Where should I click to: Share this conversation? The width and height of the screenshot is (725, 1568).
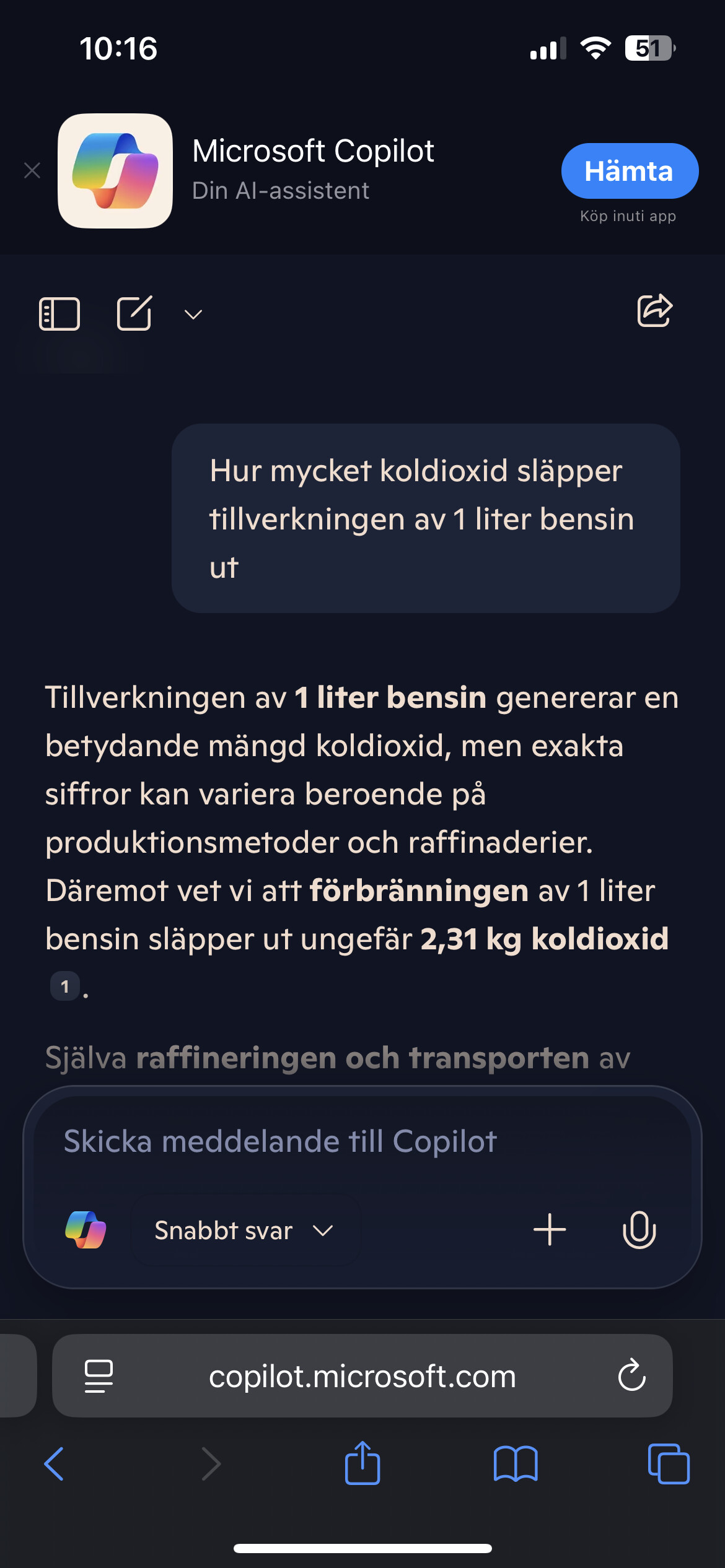655,310
